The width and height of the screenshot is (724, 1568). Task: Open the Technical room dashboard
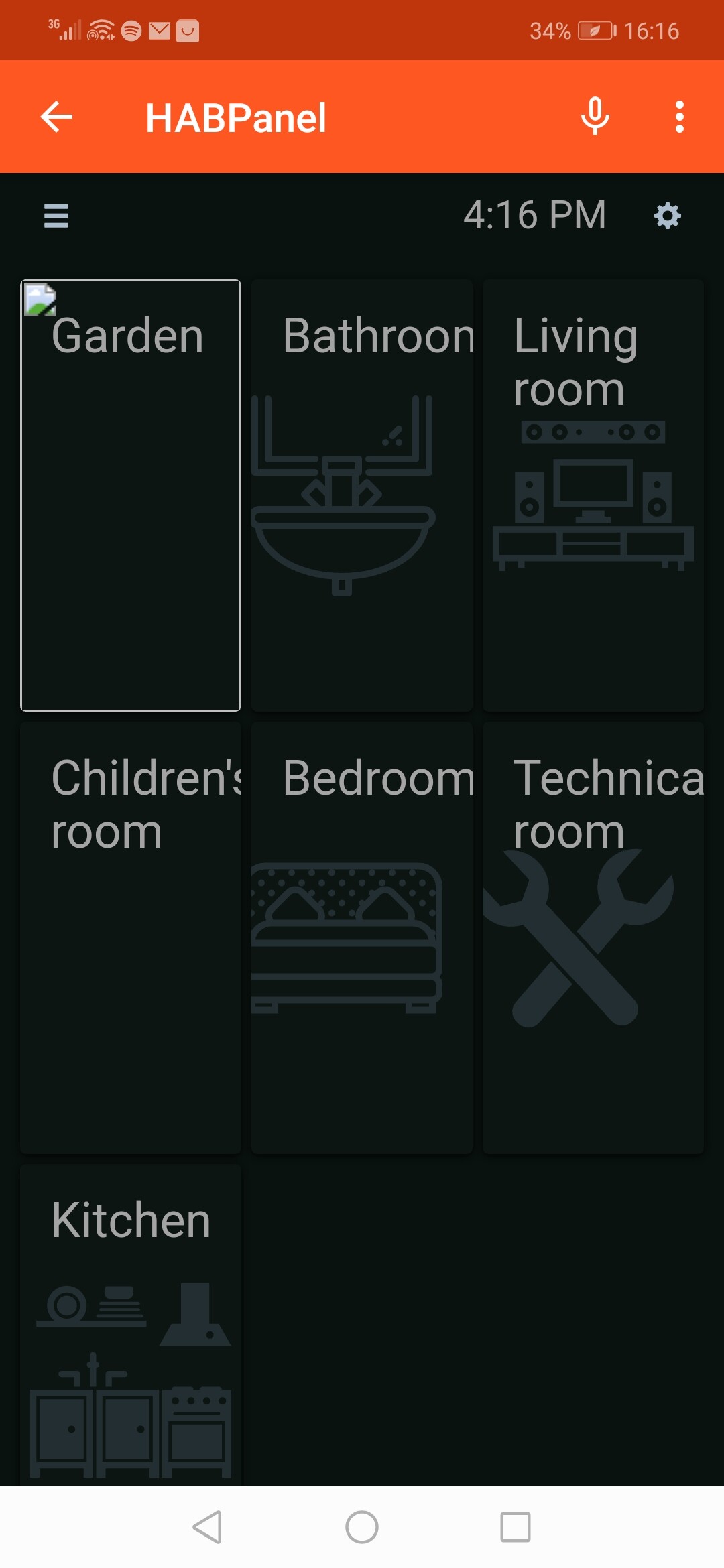coord(593,937)
